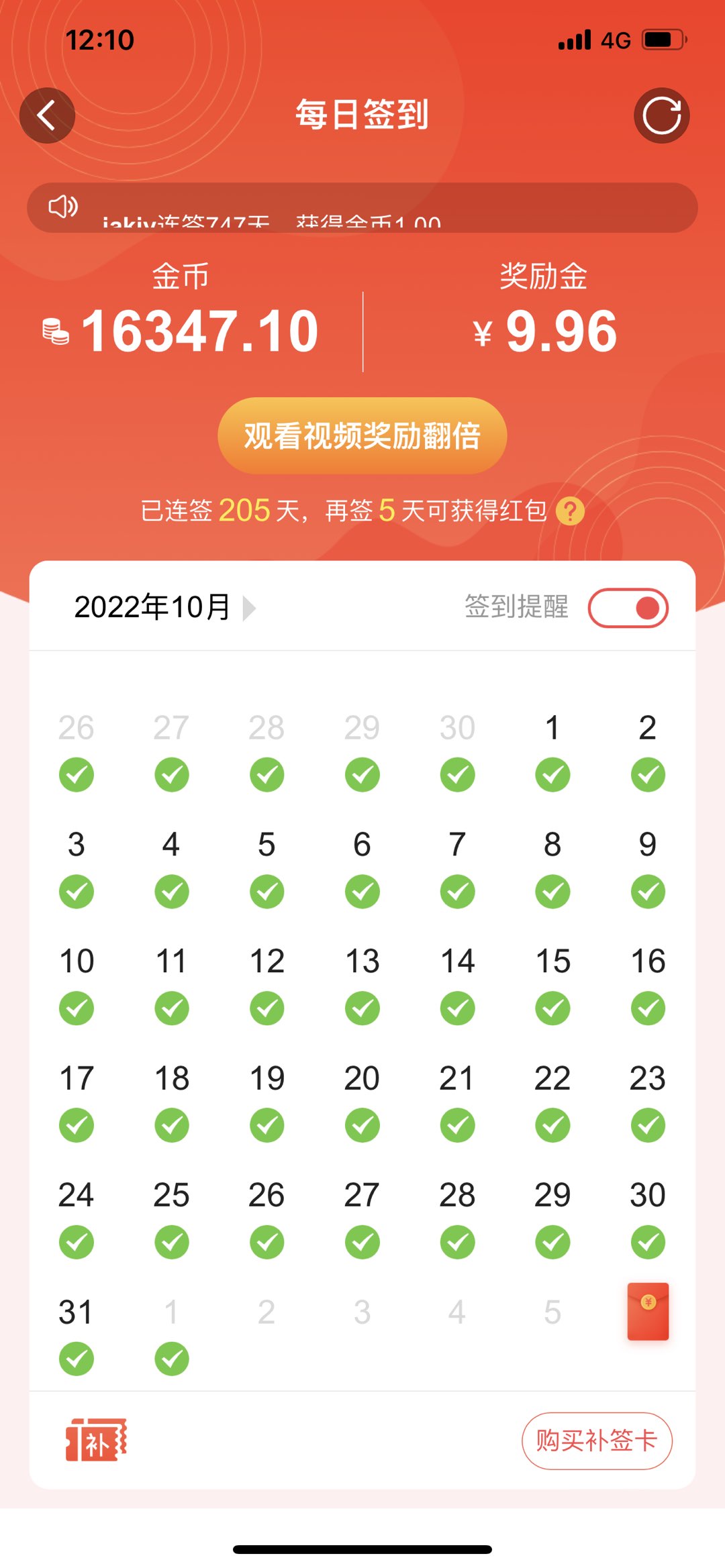View the jakiy 连签747天 scrolling notice
Image resolution: width=725 pixels, height=1568 pixels.
269,221
